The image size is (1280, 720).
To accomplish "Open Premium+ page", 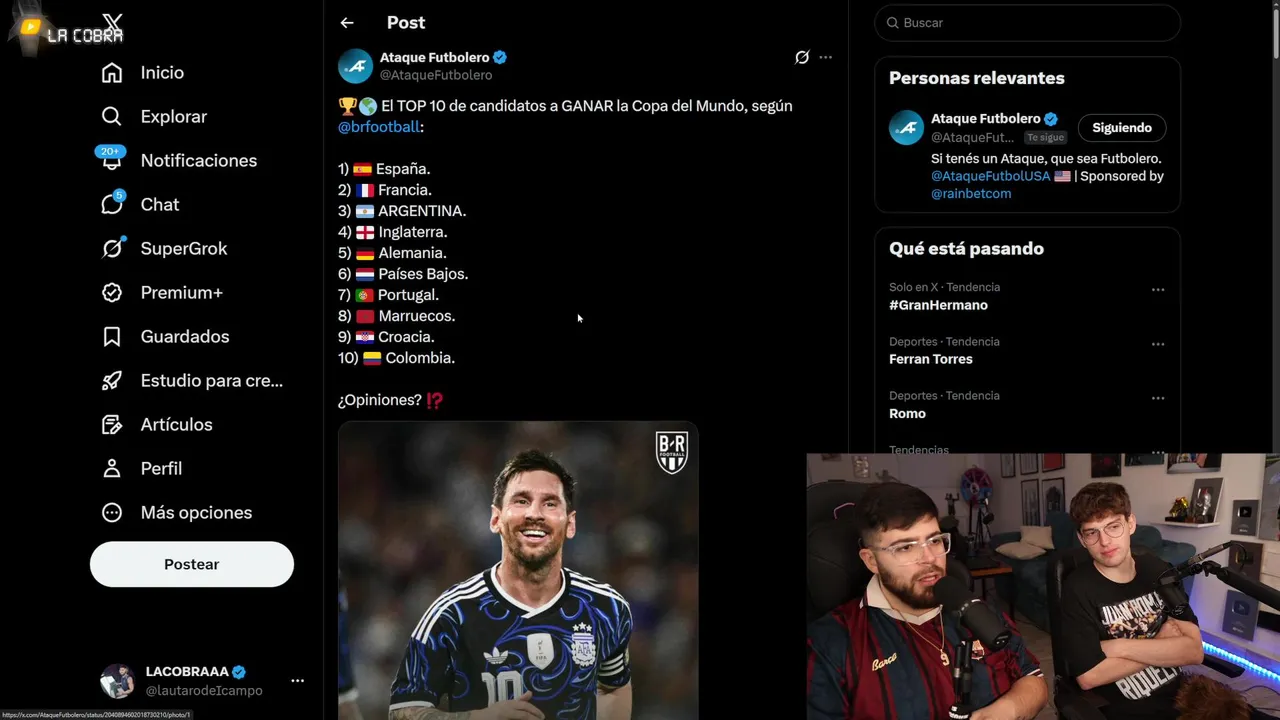I will coord(181,293).
